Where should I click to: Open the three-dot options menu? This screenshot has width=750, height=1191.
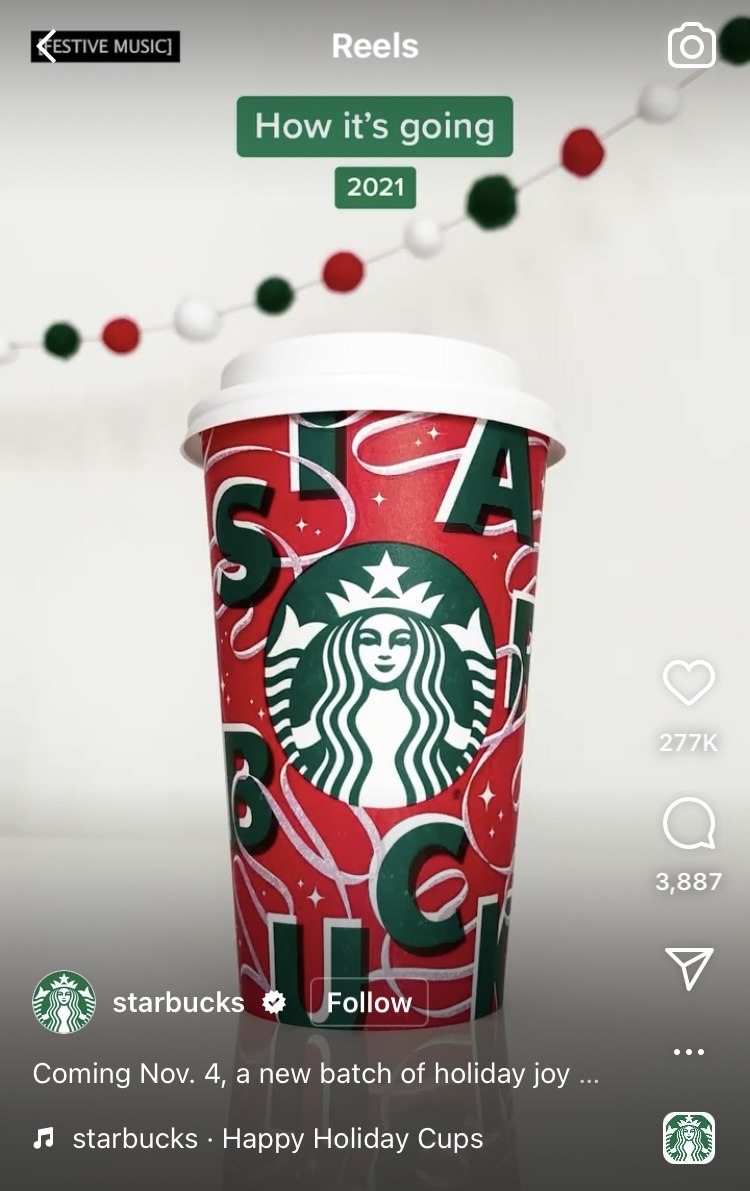coord(687,1050)
